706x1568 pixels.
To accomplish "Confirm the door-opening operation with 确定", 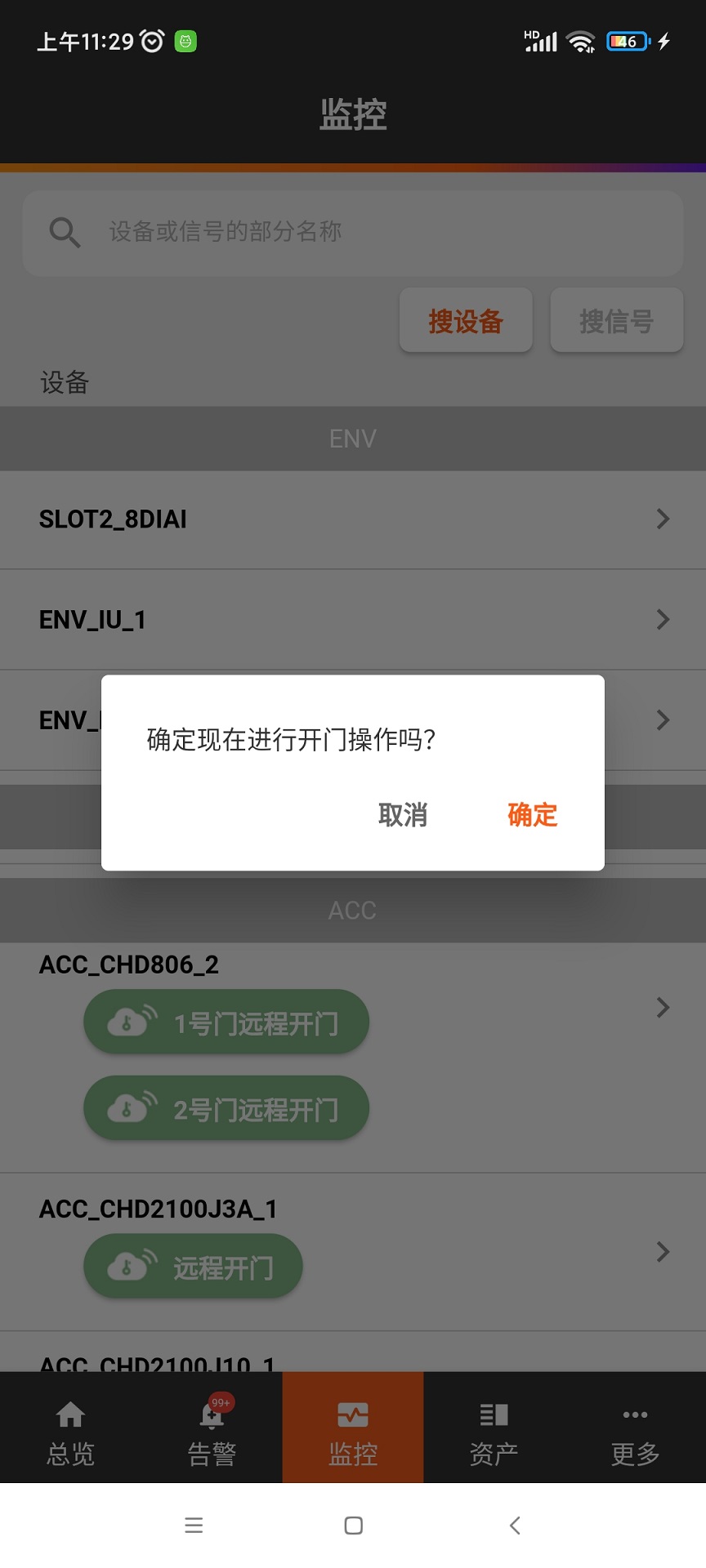I will [532, 814].
